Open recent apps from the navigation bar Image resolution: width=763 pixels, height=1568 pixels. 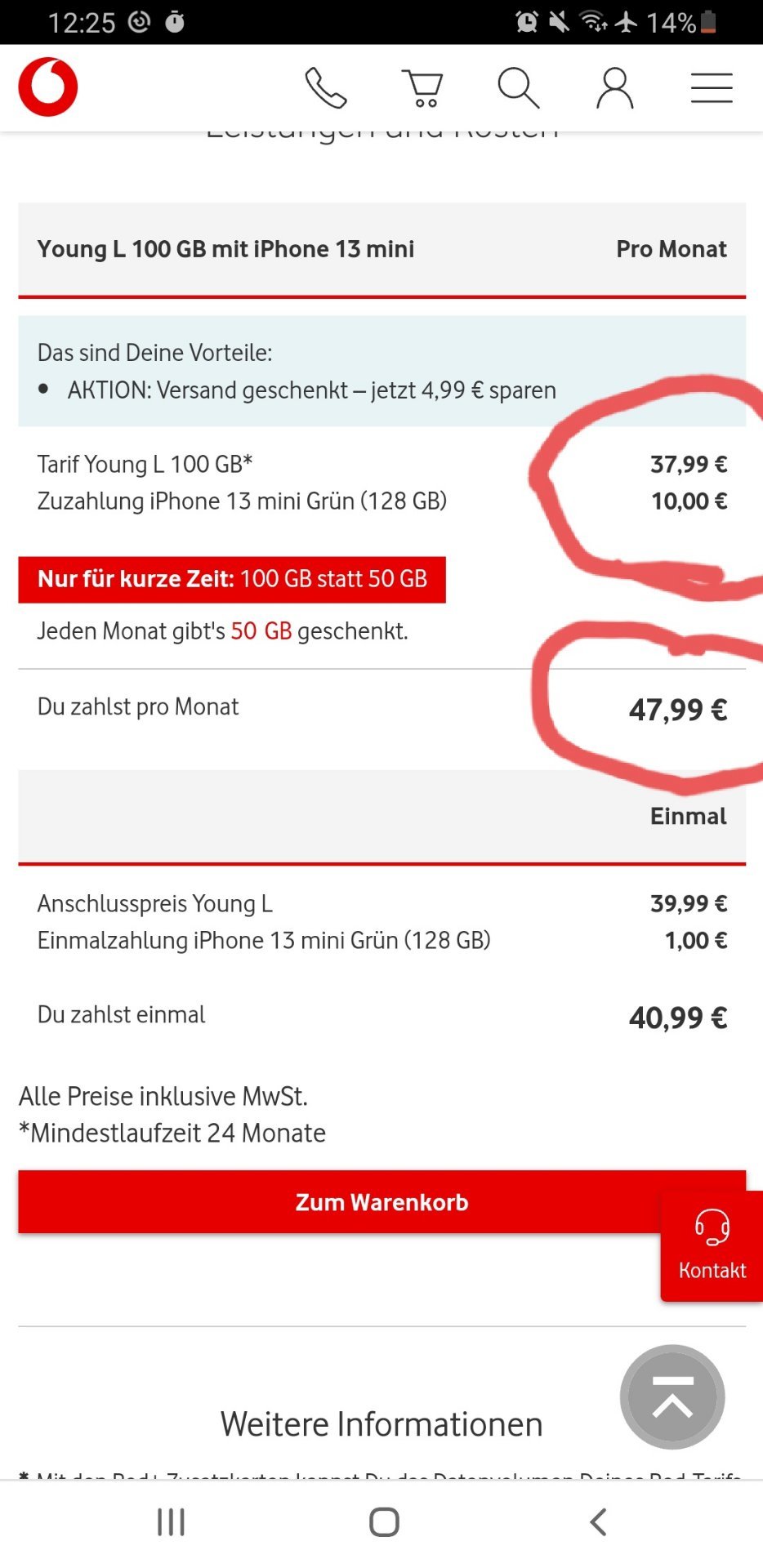[x=171, y=1522]
